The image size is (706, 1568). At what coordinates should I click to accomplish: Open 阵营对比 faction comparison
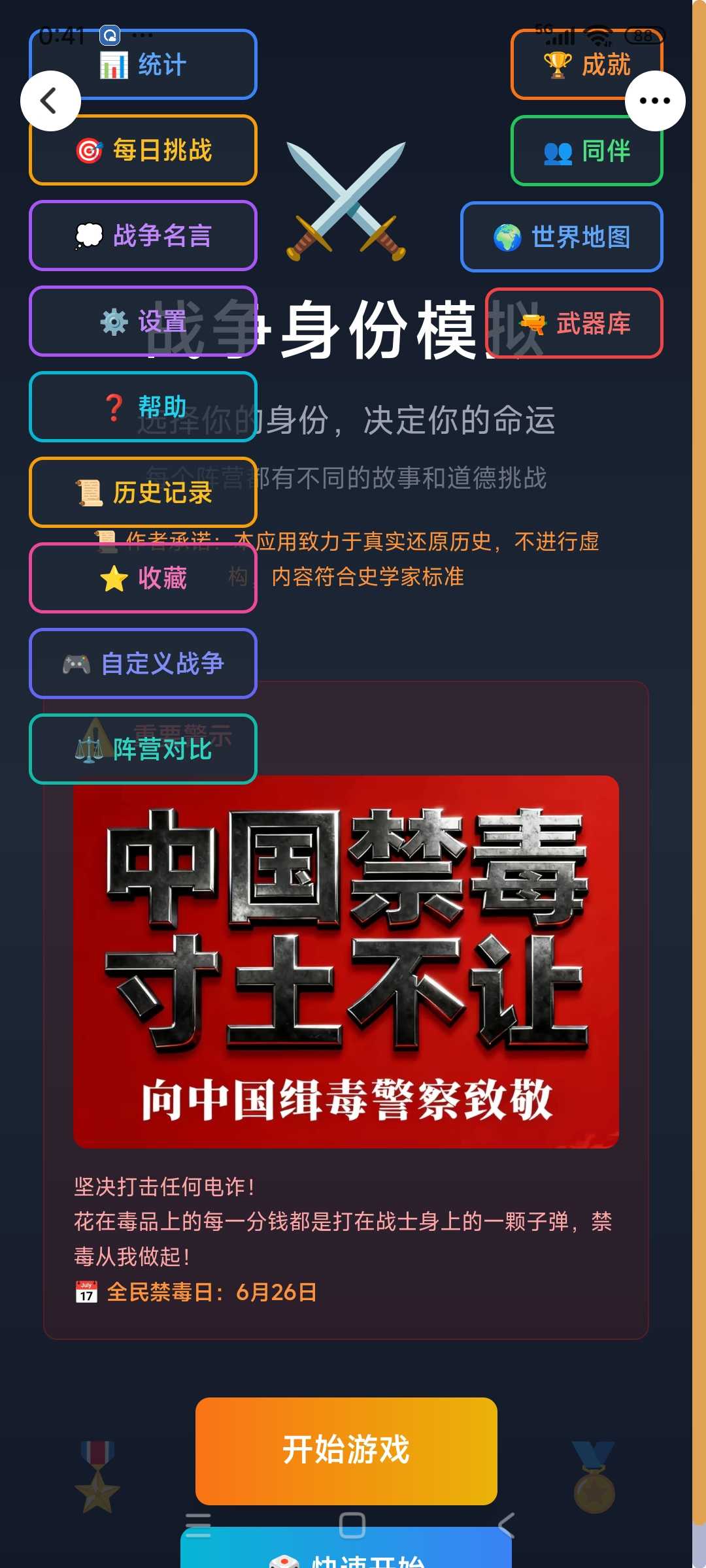point(143,749)
